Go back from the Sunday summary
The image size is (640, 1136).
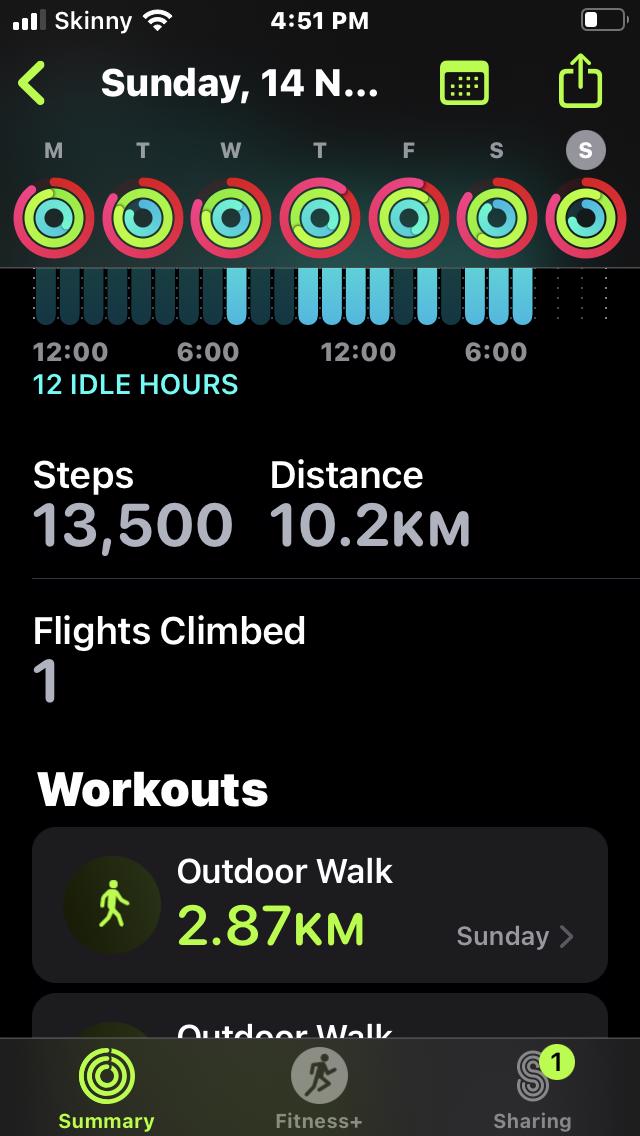coord(32,84)
